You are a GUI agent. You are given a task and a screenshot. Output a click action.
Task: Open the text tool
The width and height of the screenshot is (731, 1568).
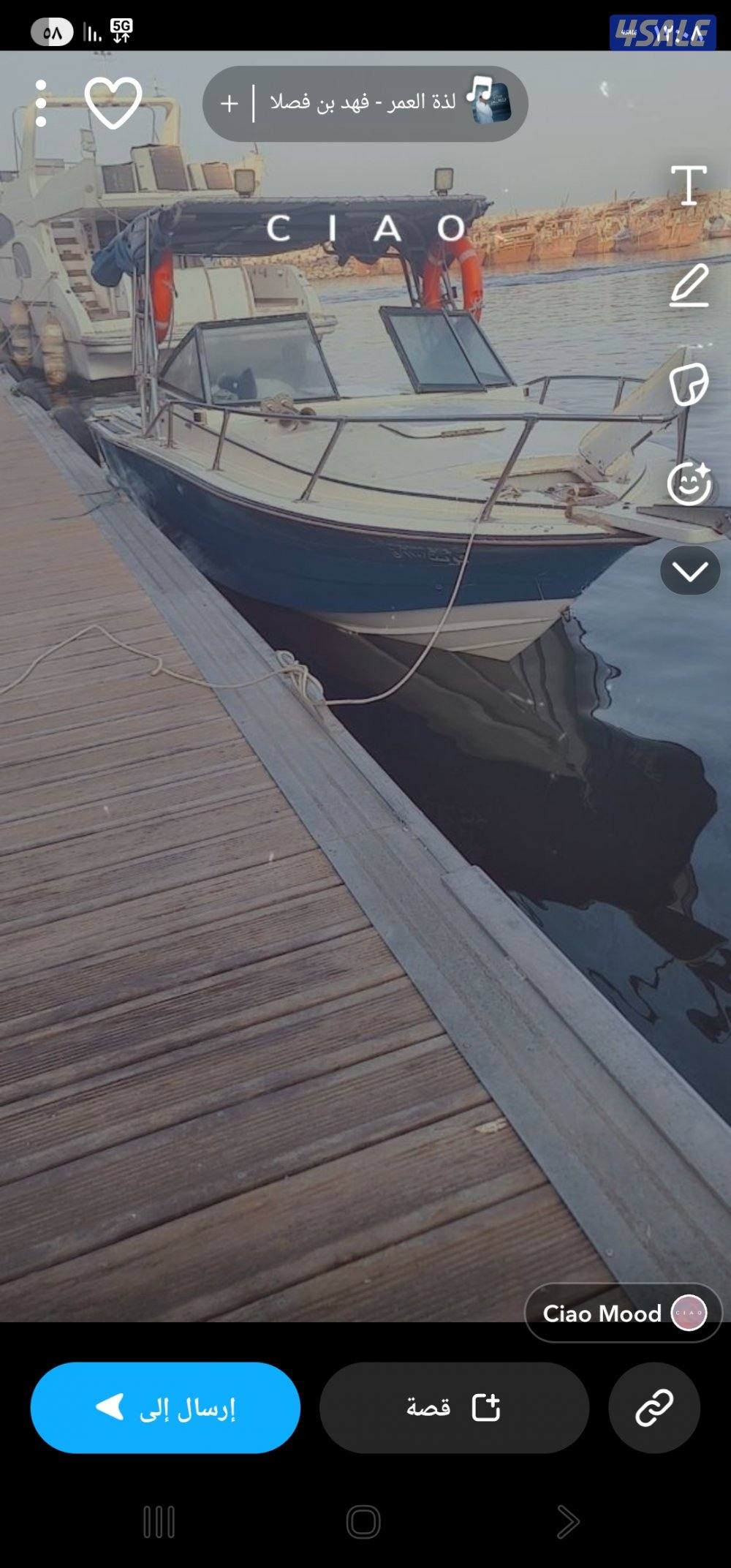coord(689,185)
